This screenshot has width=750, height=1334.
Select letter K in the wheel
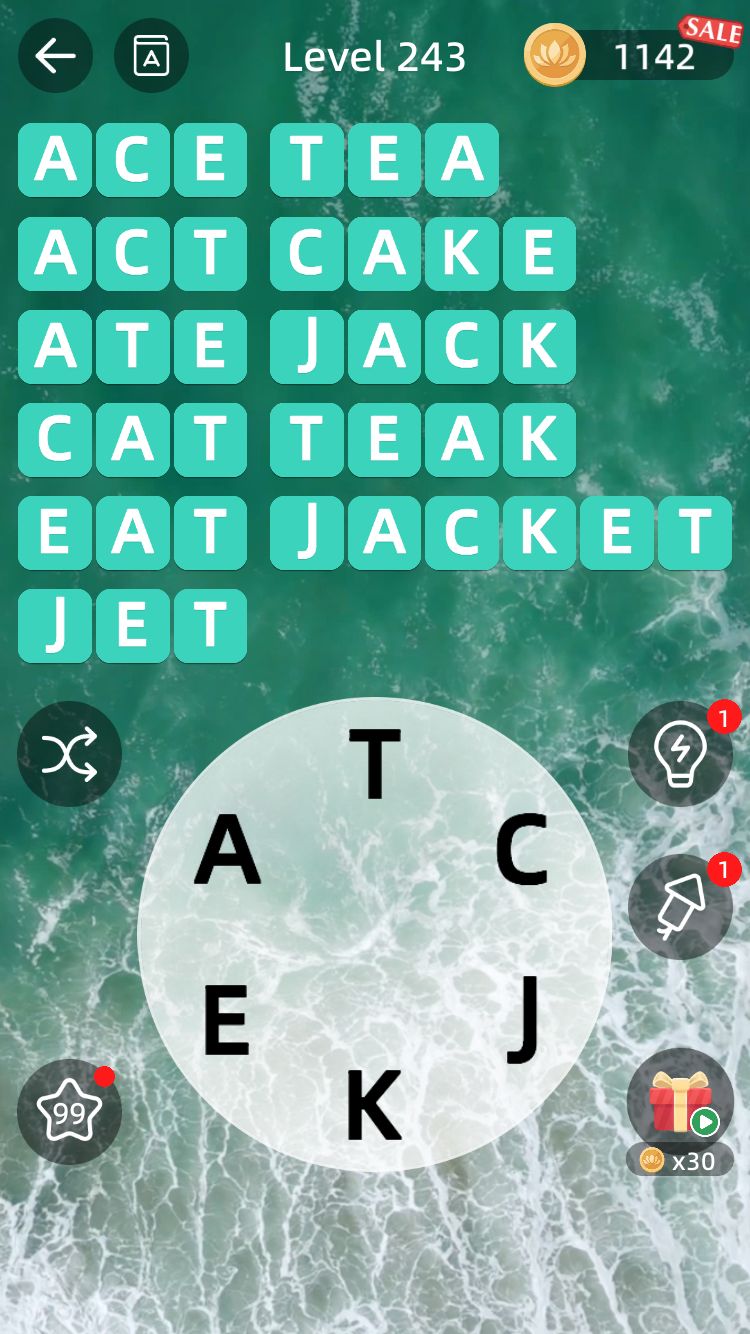click(x=373, y=1105)
